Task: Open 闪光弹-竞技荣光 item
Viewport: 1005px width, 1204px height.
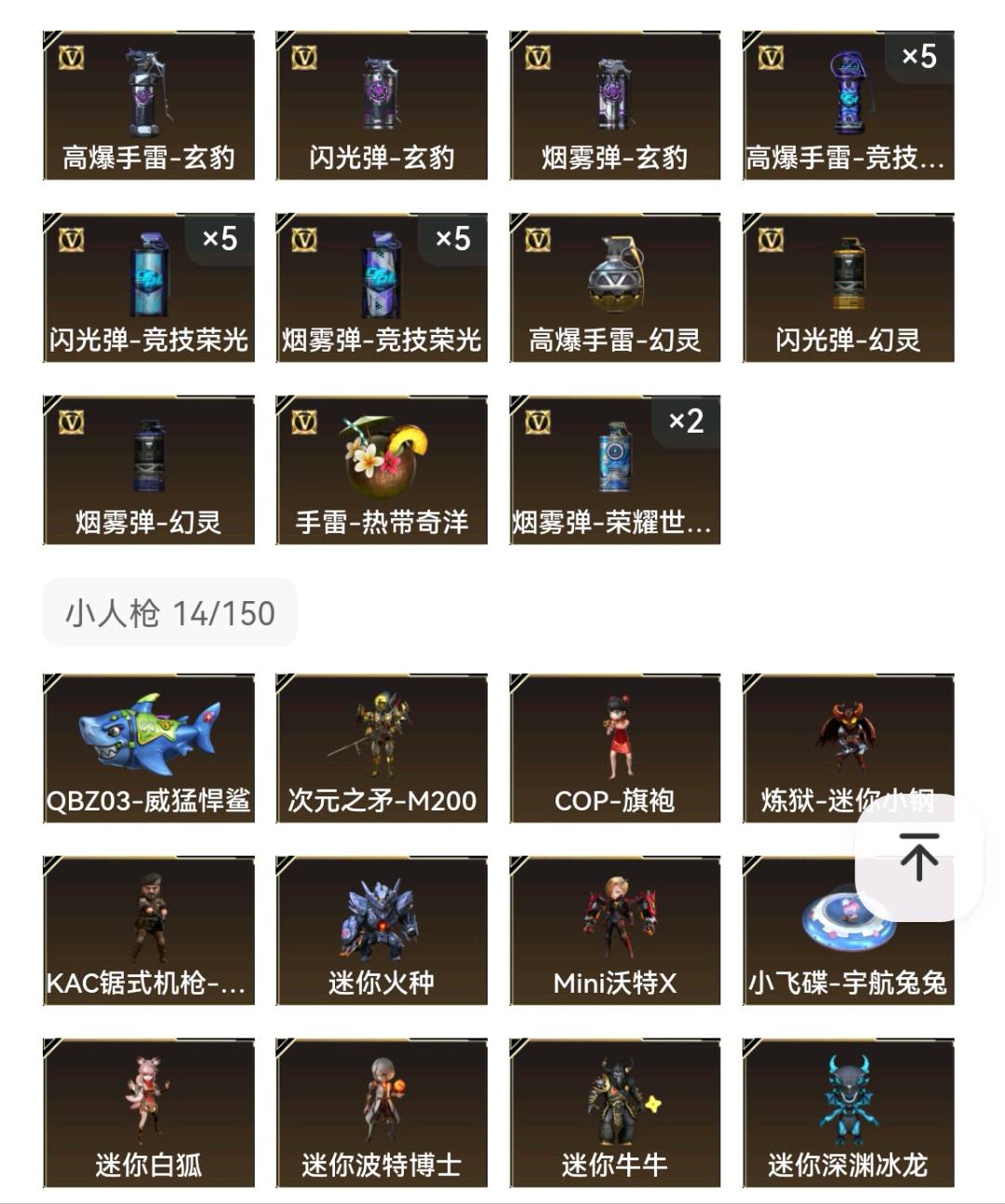Action: 149,288
